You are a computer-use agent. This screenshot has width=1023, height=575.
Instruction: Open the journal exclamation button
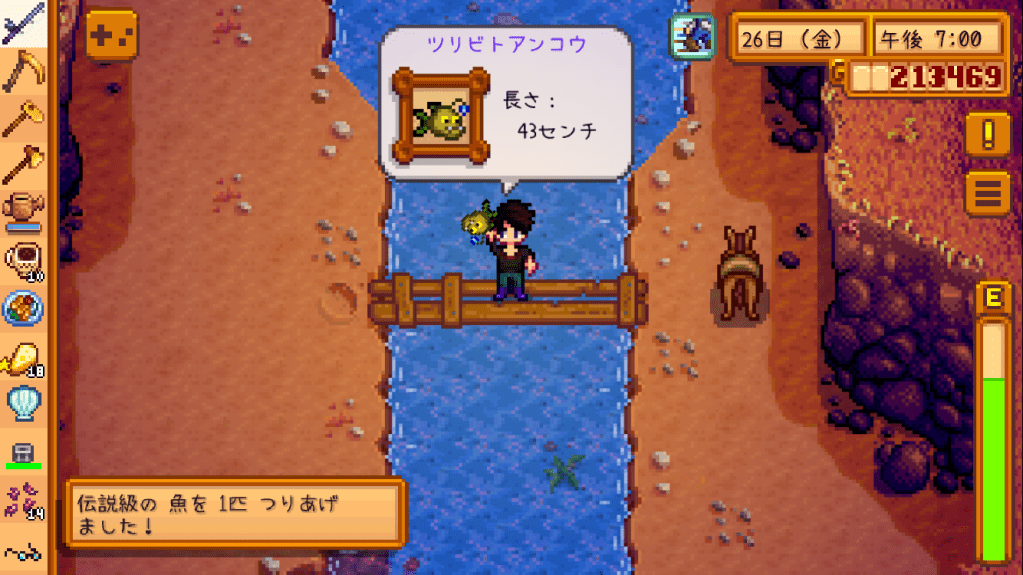point(986,135)
